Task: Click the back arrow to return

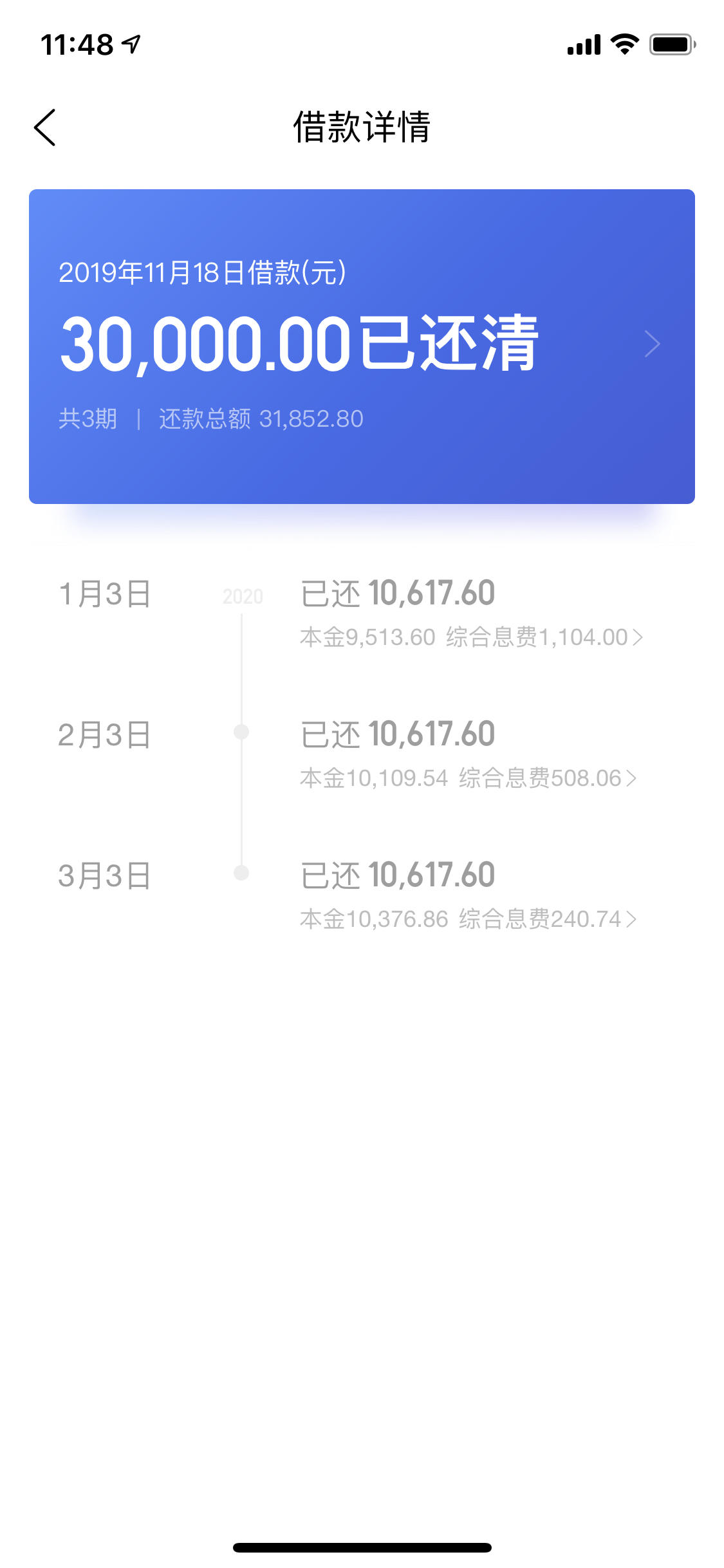Action: point(46,126)
